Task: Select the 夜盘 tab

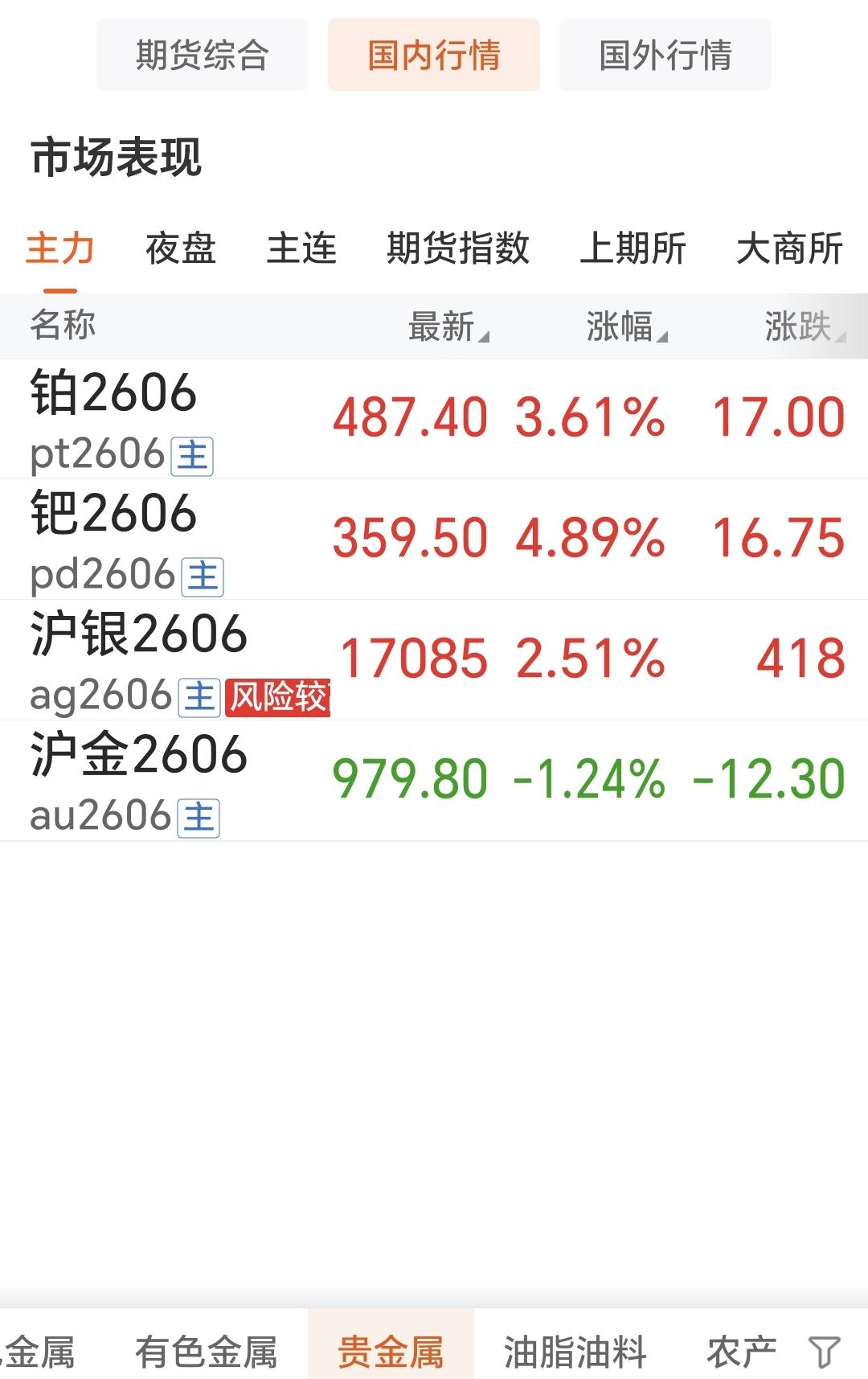Action: pos(178,250)
